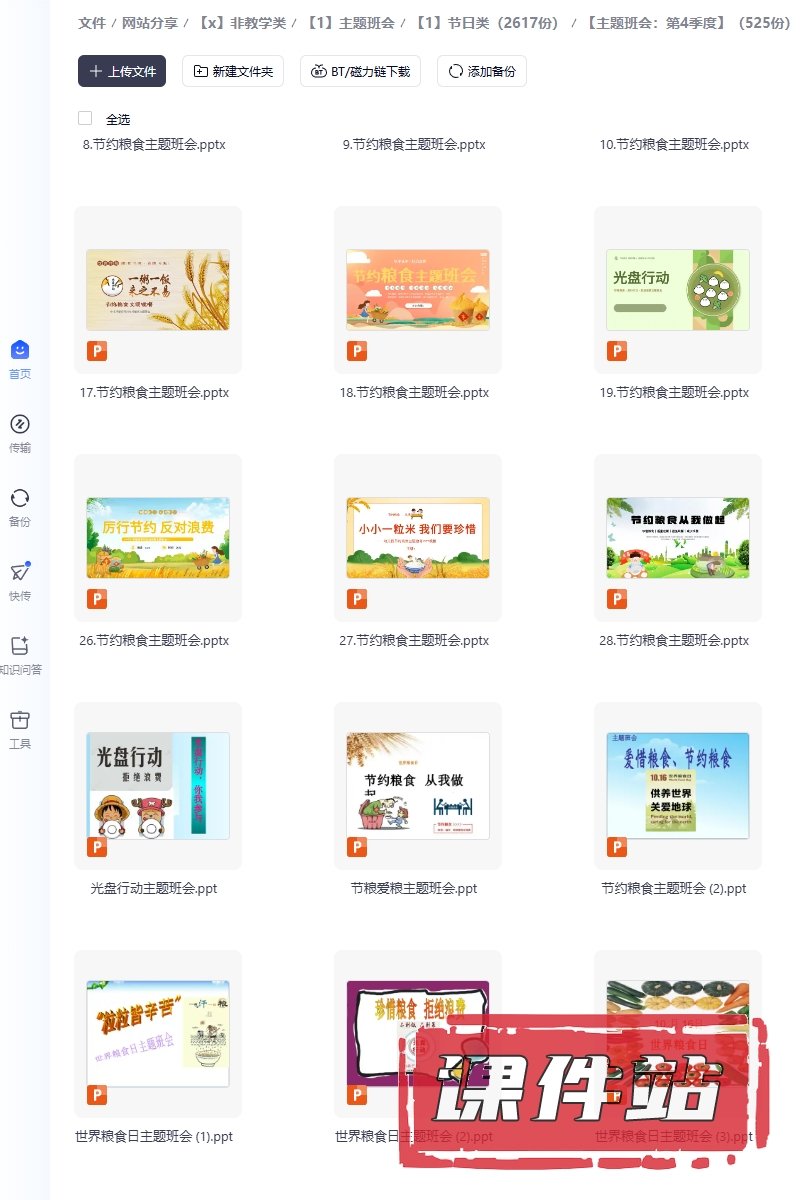Create a new folder with 新建文件夹

[x=233, y=71]
